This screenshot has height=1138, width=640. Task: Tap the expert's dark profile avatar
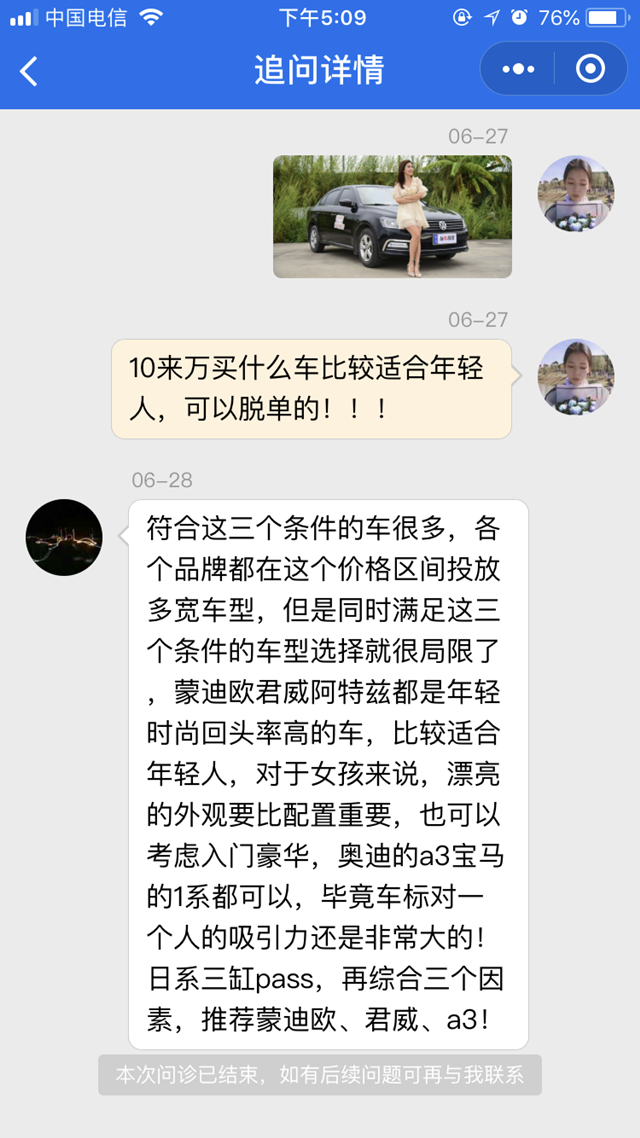tap(64, 538)
